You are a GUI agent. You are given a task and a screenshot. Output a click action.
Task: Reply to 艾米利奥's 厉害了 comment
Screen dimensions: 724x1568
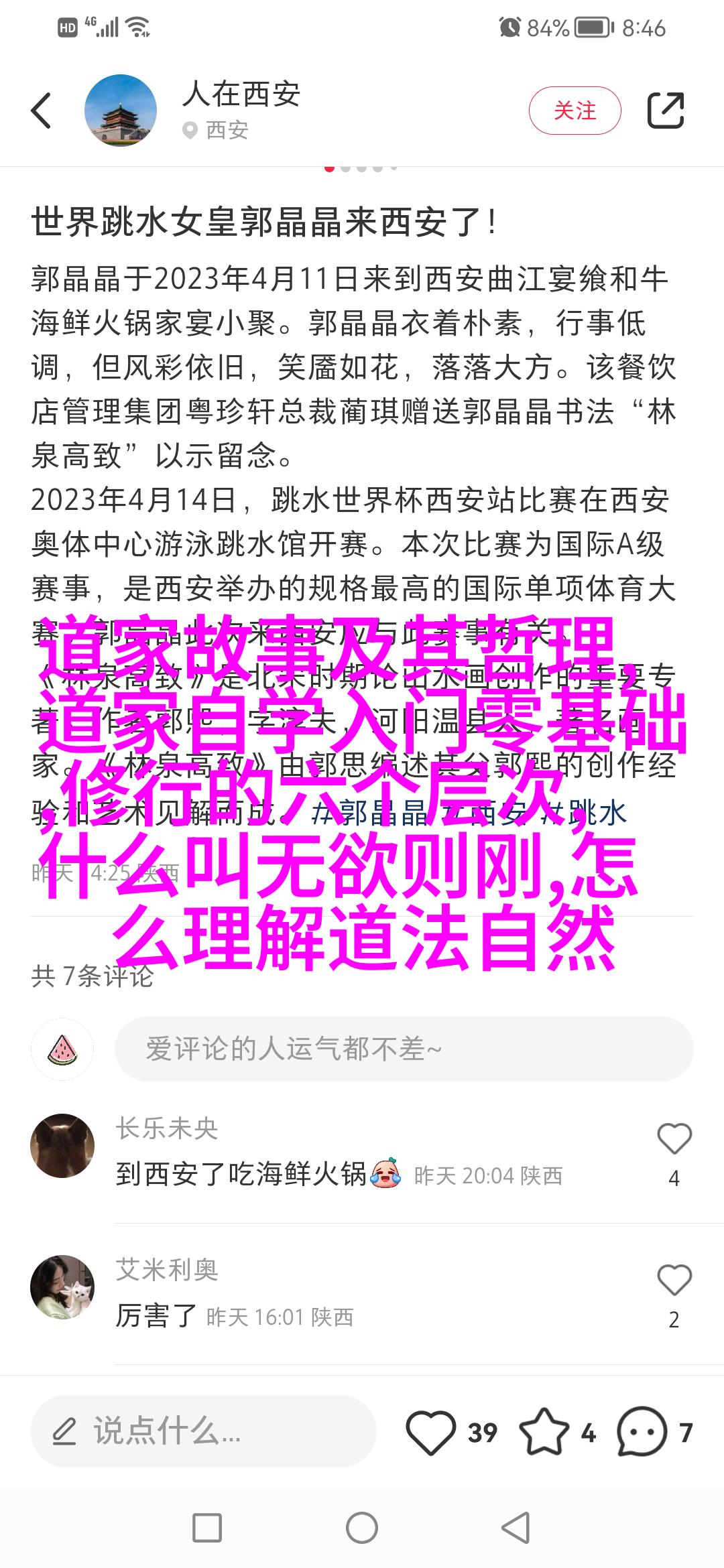156,1316
